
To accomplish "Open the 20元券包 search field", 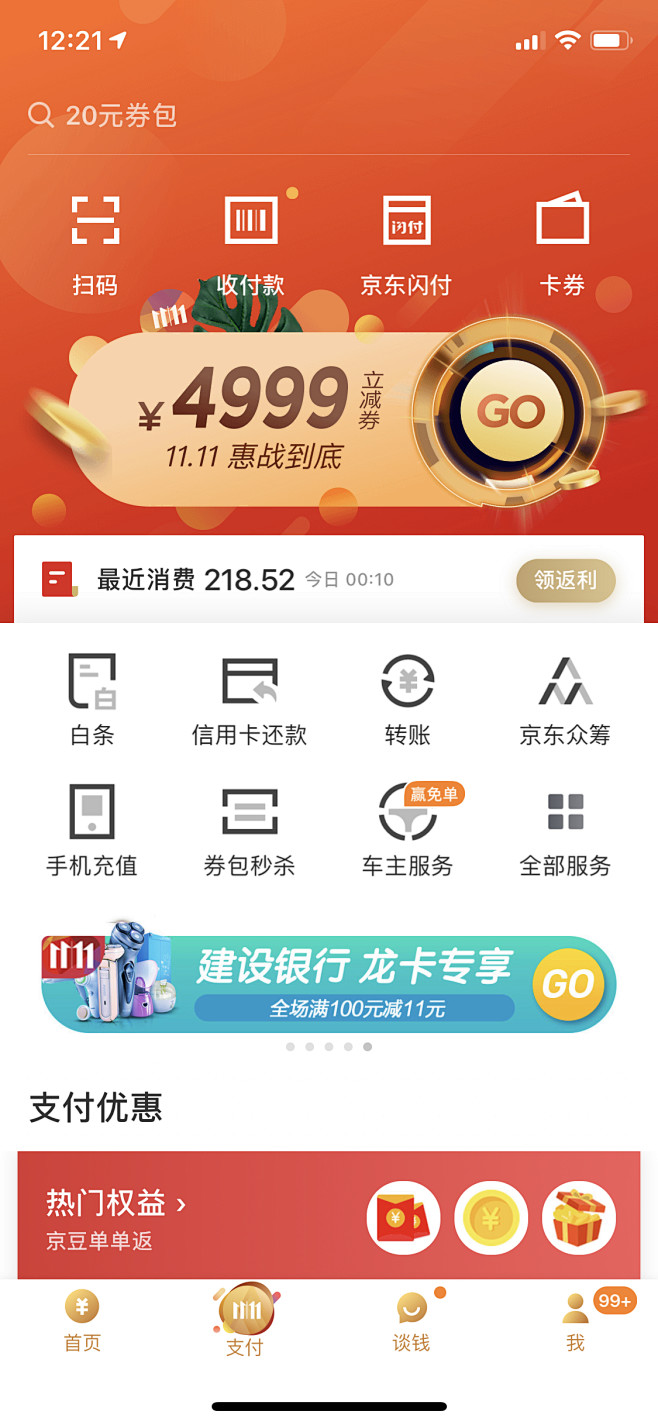I will point(329,116).
